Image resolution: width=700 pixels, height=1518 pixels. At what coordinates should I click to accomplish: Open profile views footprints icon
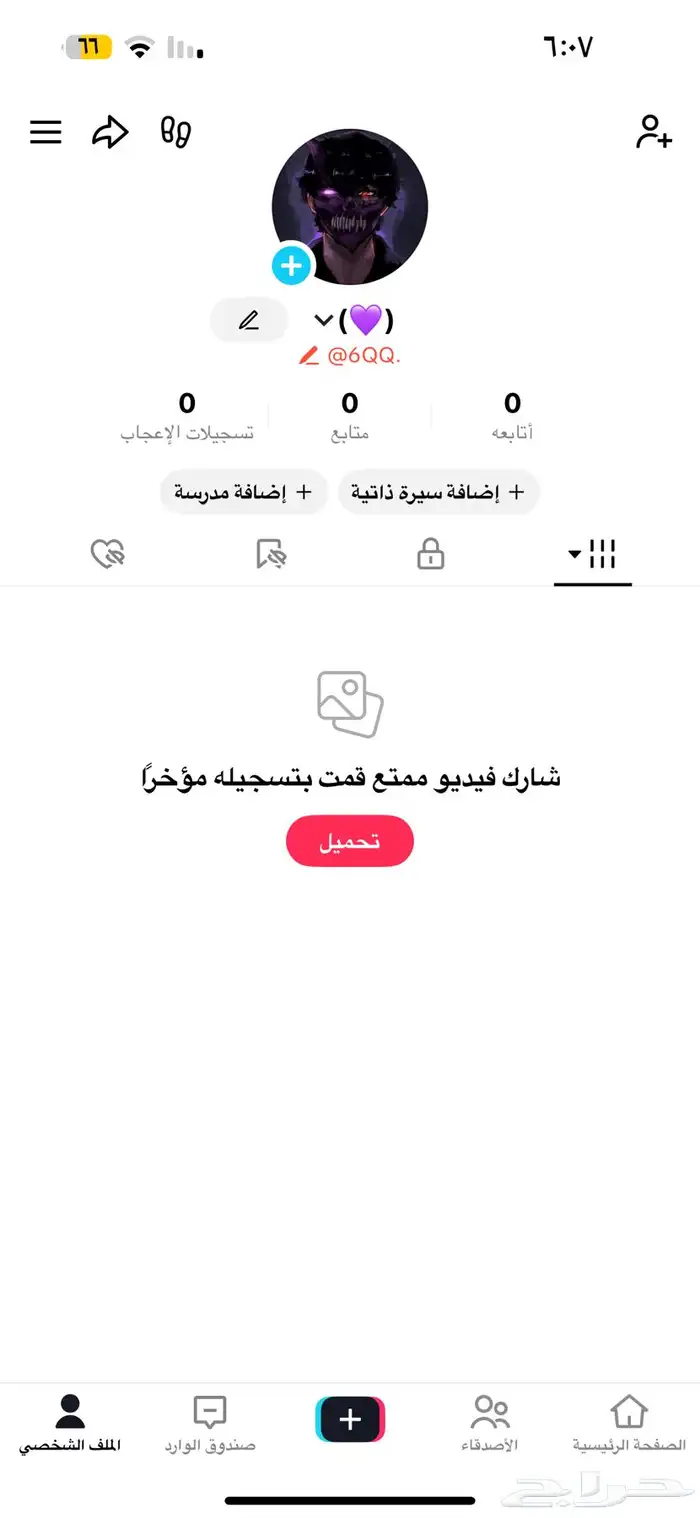[x=176, y=132]
